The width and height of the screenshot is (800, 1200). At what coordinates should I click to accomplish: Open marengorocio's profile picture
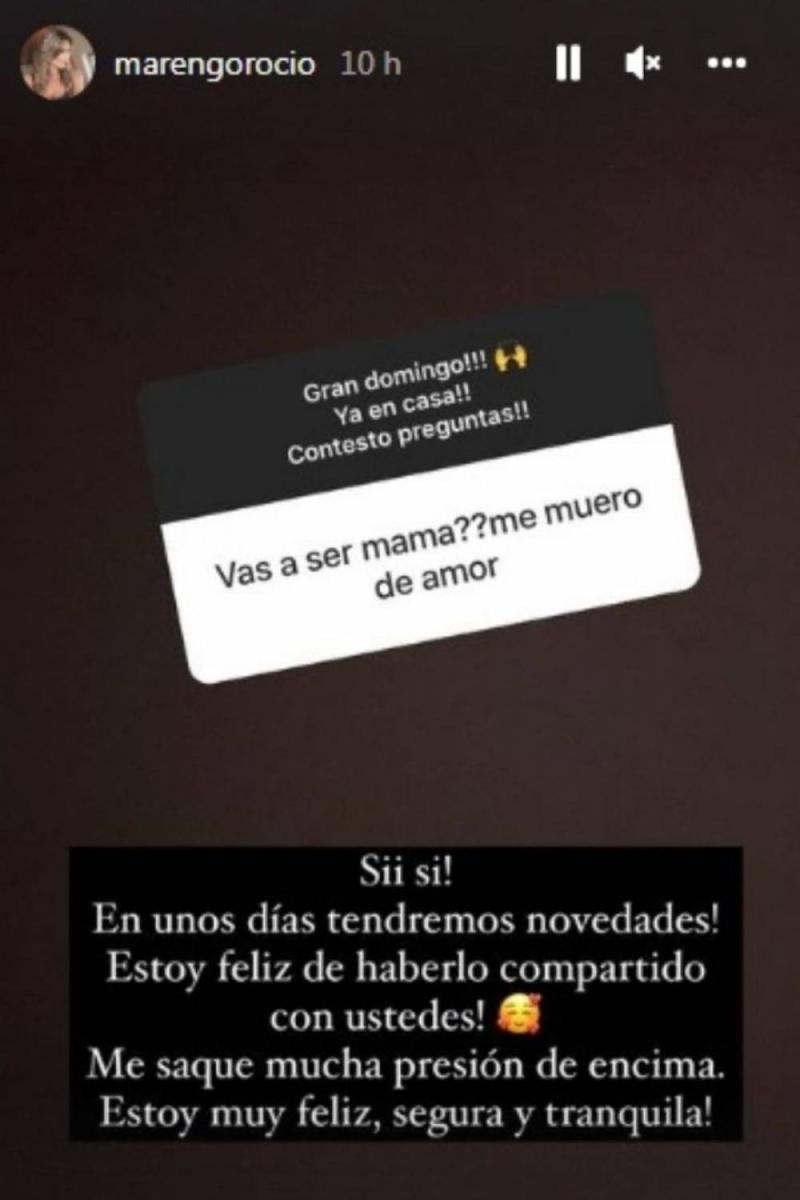pyautogui.click(x=56, y=62)
